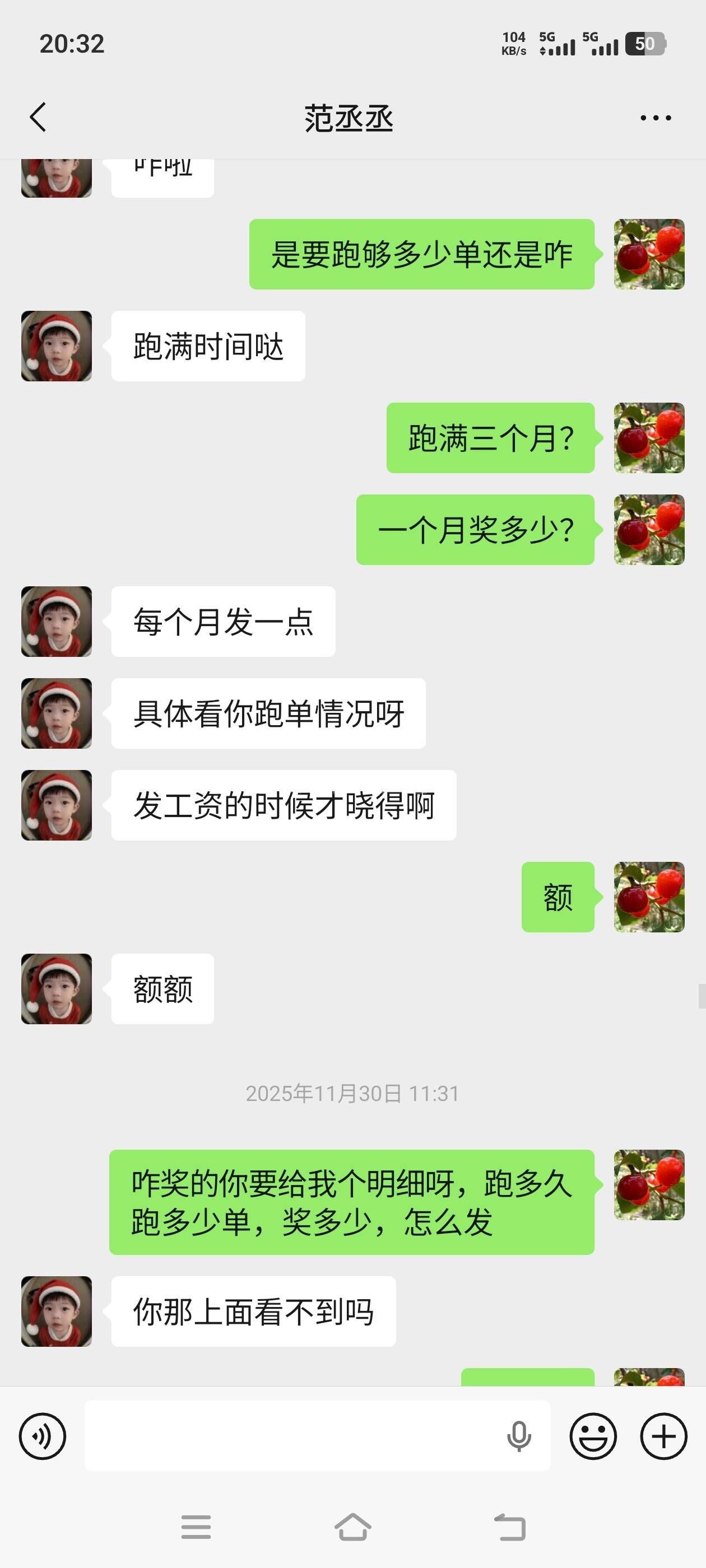Tap the message text input field
Image resolution: width=706 pixels, height=1568 pixels.
pyautogui.click(x=292, y=1436)
